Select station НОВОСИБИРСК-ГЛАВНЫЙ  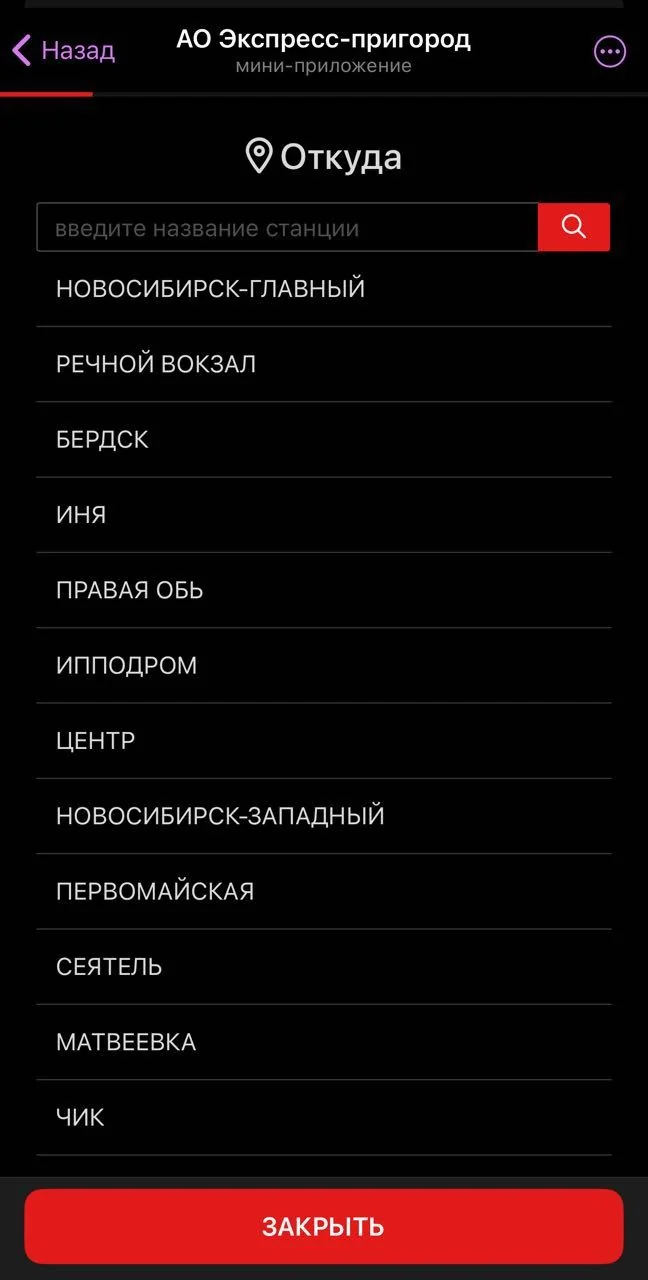pyautogui.click(x=324, y=289)
